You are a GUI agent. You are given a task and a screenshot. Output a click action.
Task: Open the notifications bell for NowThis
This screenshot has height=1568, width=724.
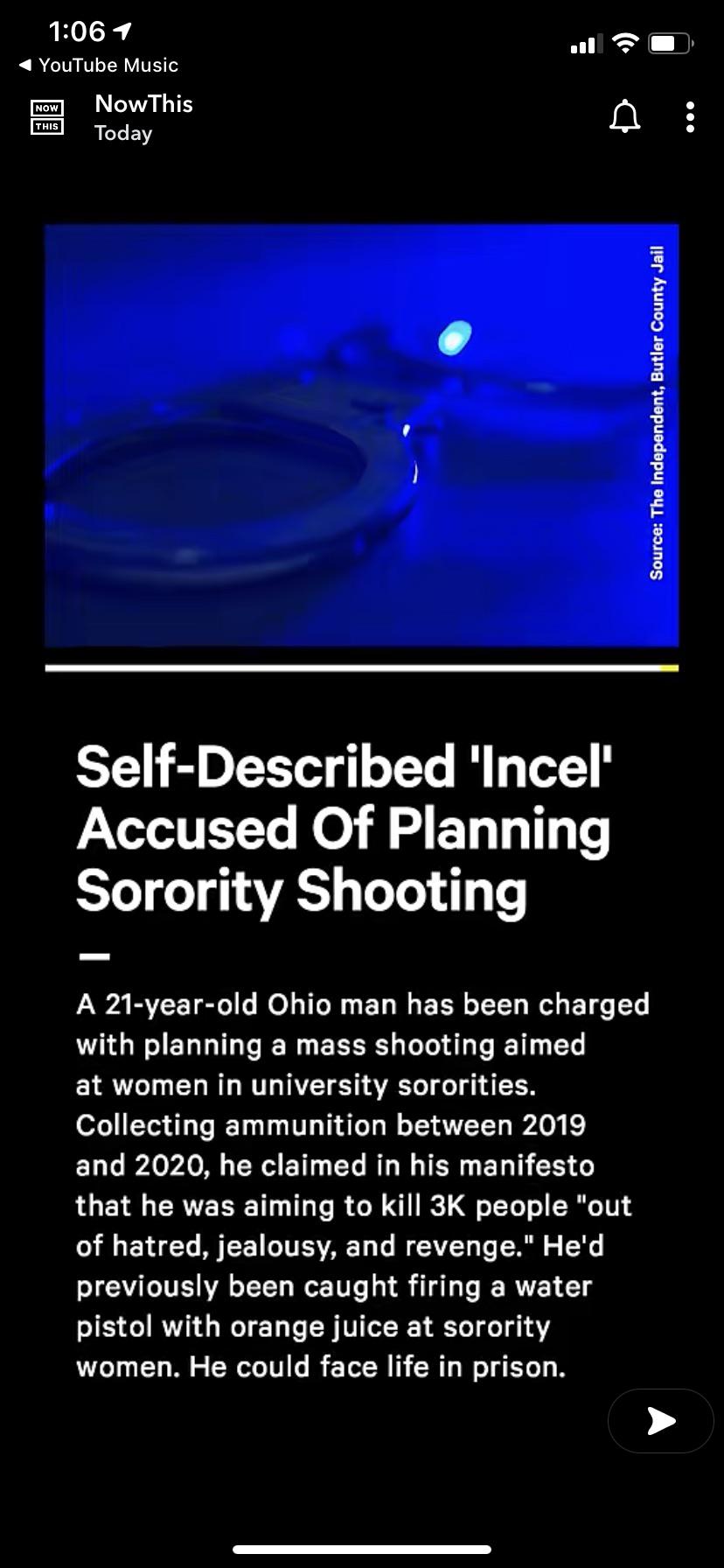pos(624,116)
